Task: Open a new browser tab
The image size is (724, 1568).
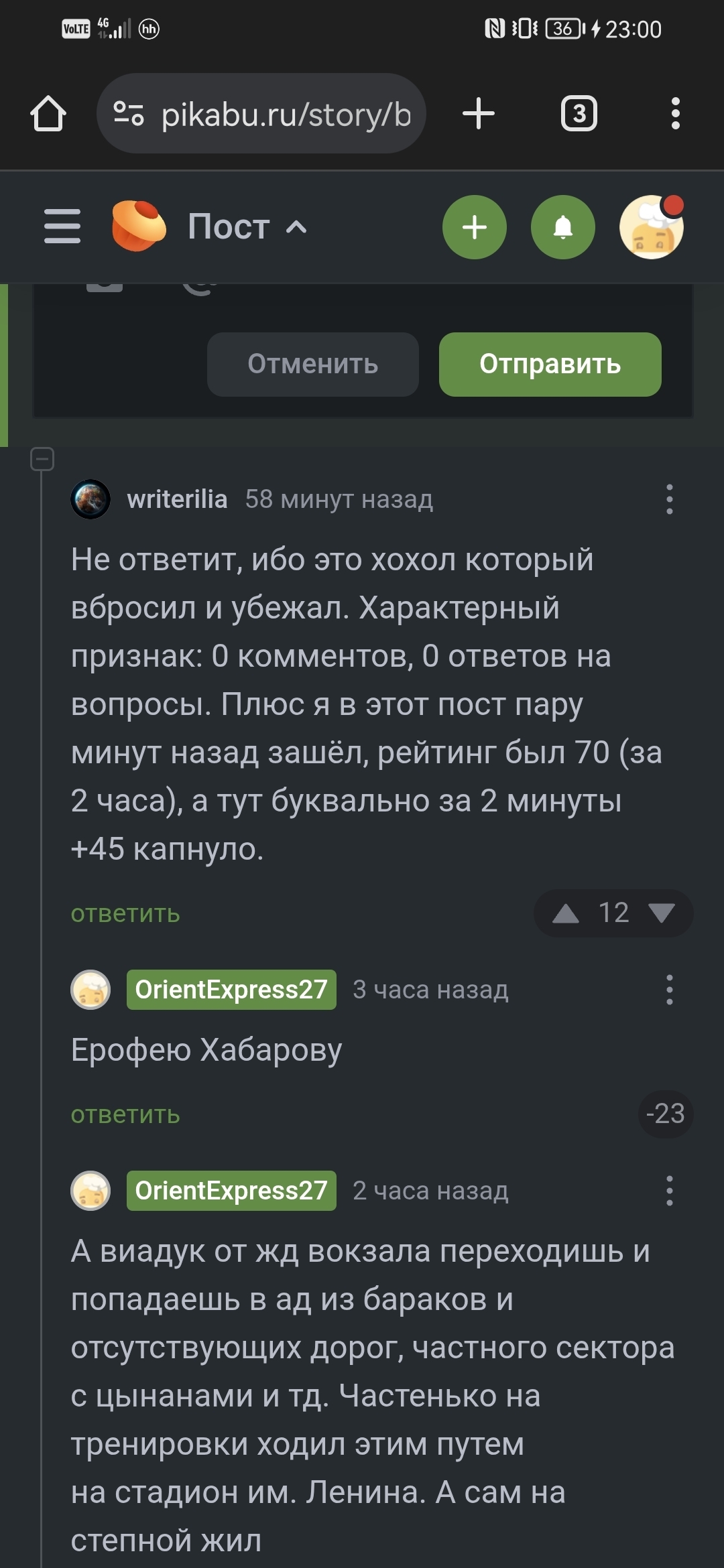Action: tap(479, 113)
